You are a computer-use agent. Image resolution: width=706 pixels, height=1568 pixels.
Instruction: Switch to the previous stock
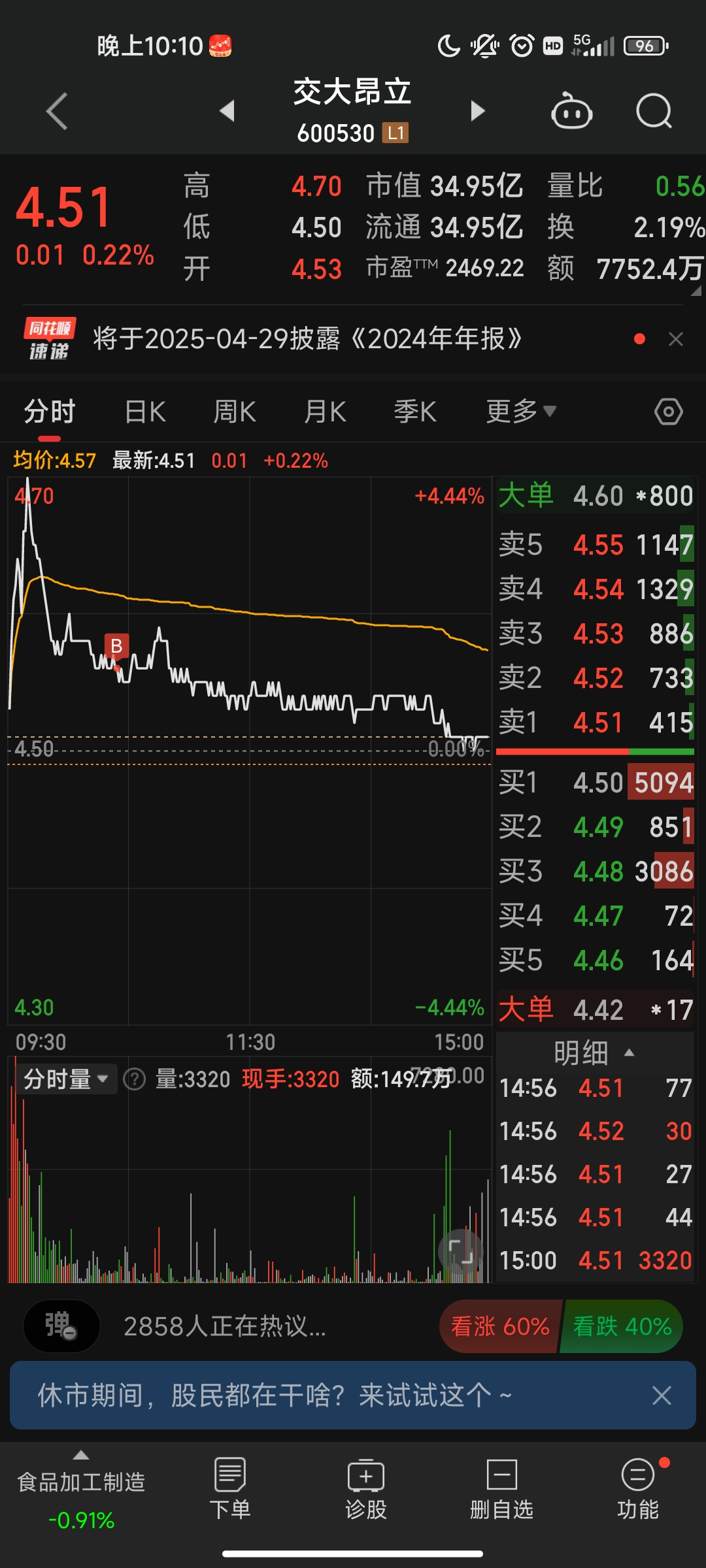point(227,111)
